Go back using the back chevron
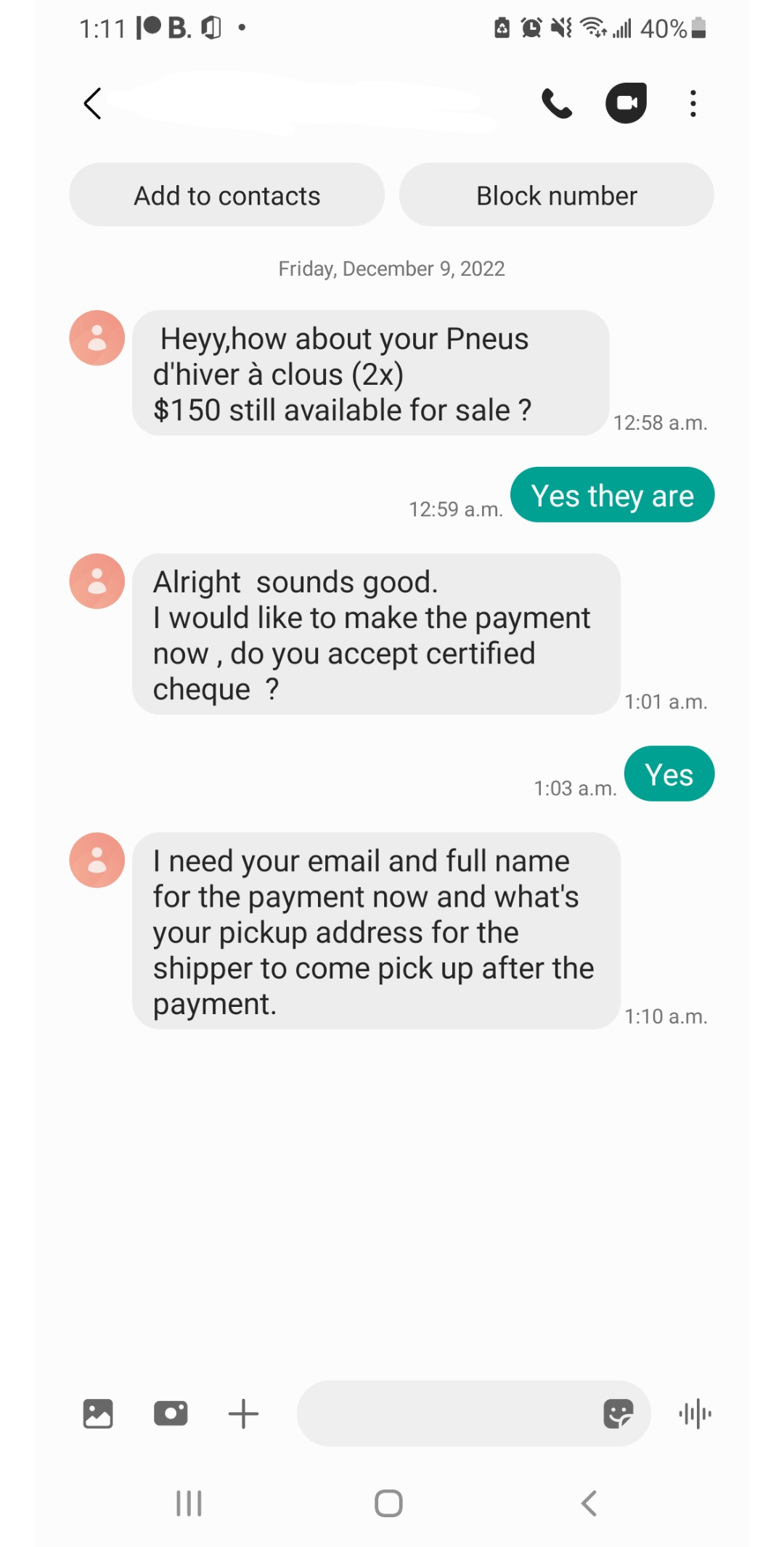This screenshot has height=1547, width=784. pyautogui.click(x=93, y=103)
